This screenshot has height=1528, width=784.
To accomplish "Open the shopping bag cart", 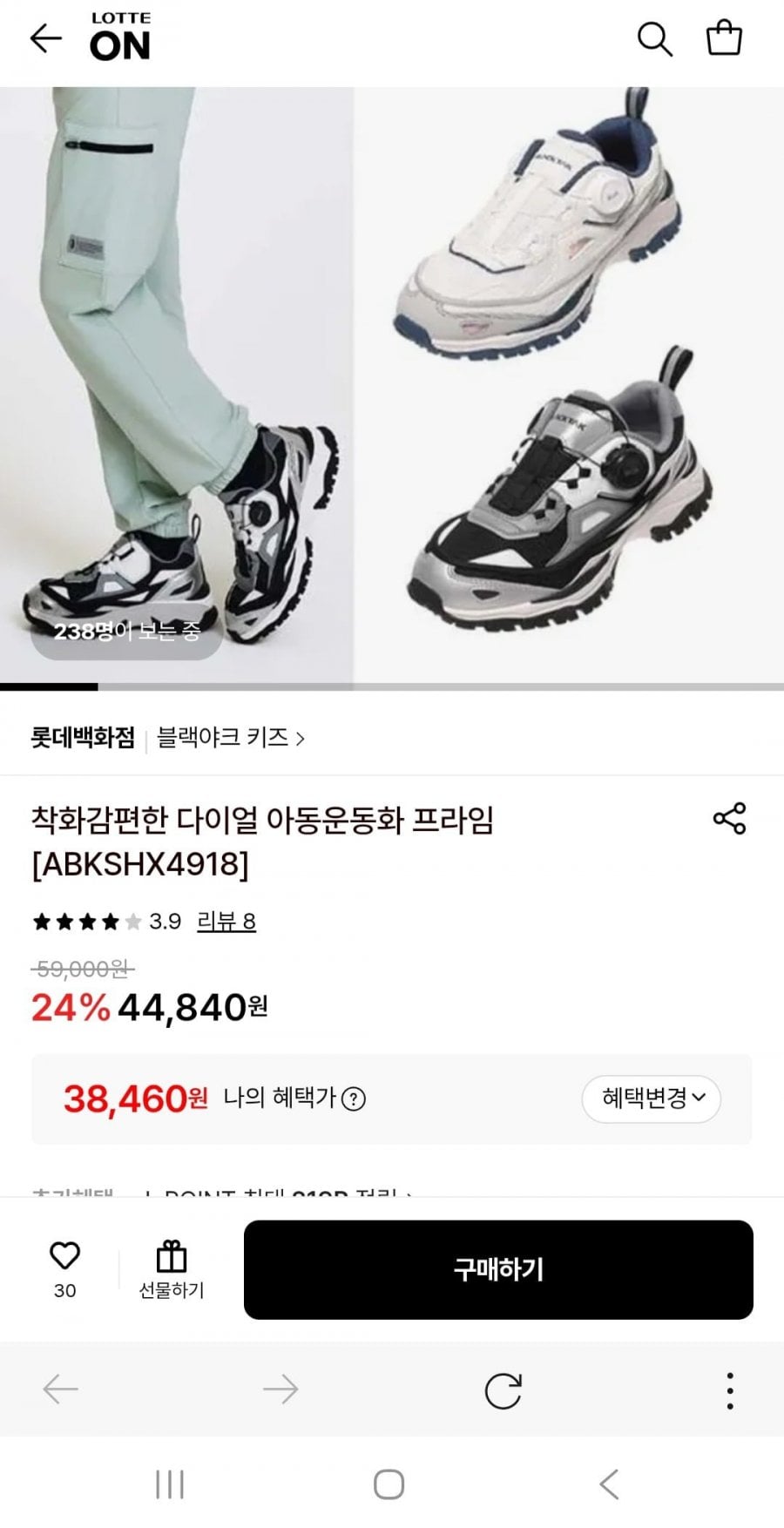I will 723,39.
